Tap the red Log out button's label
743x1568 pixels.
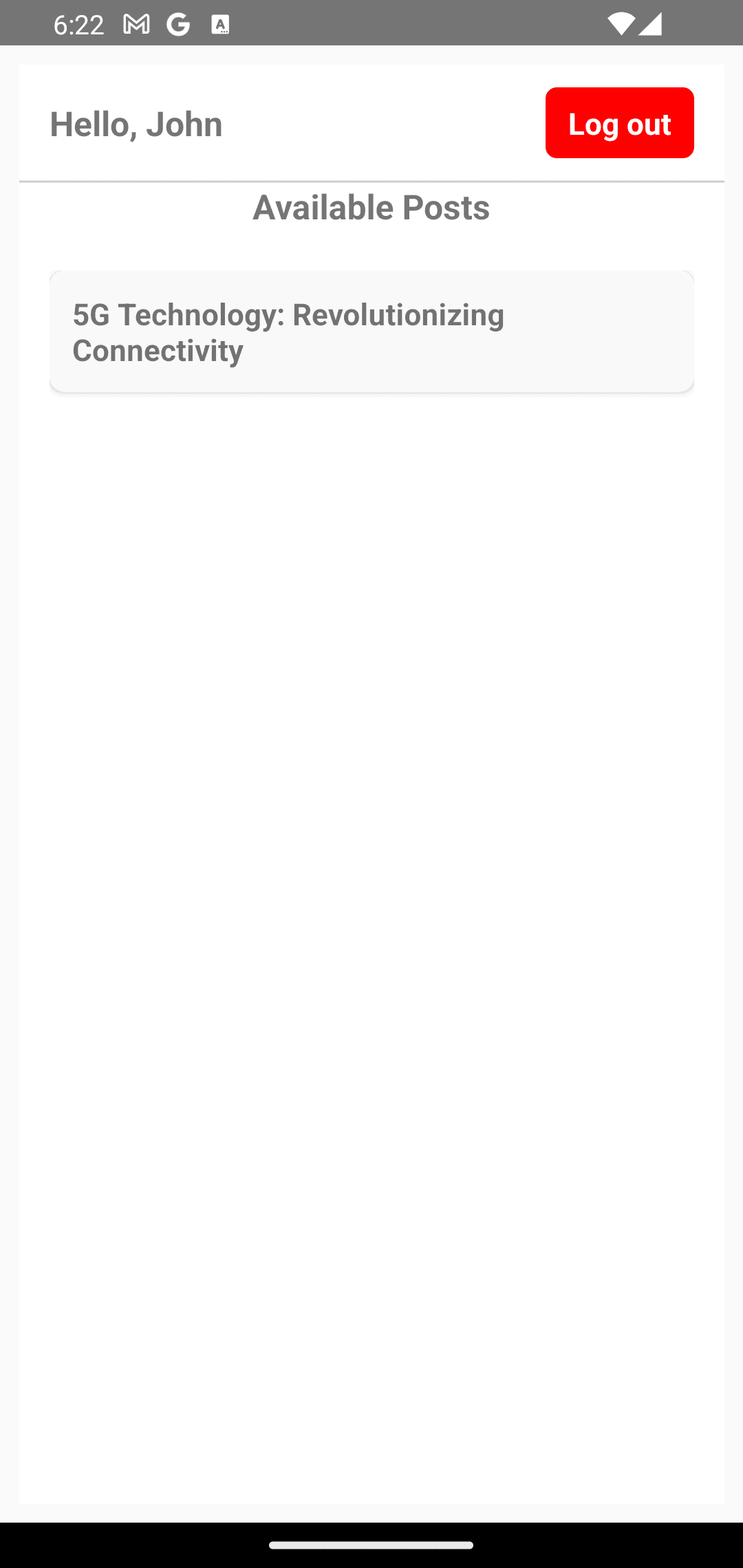pos(618,124)
